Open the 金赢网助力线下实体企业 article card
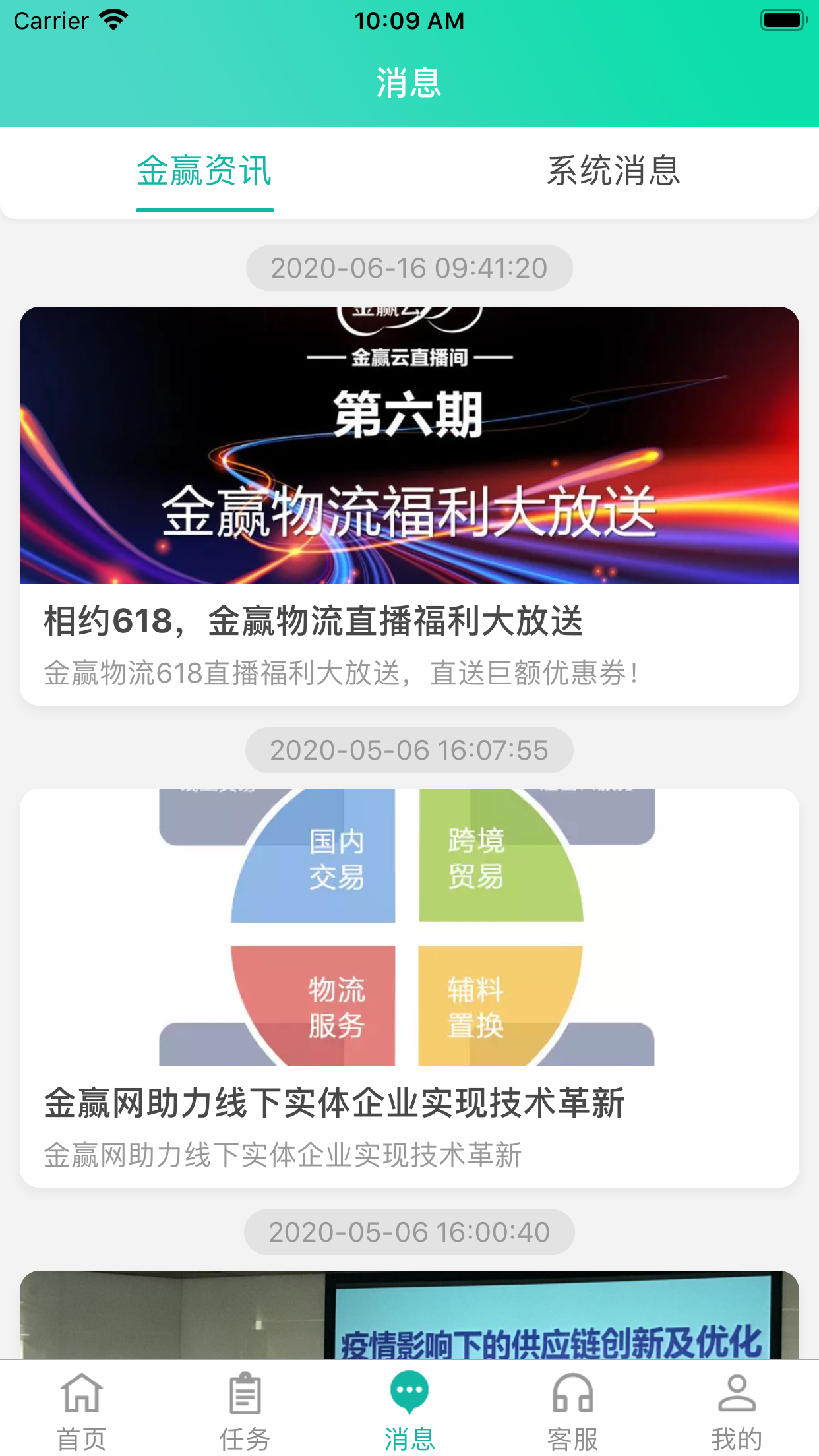The height and width of the screenshot is (1456, 819). point(409,987)
